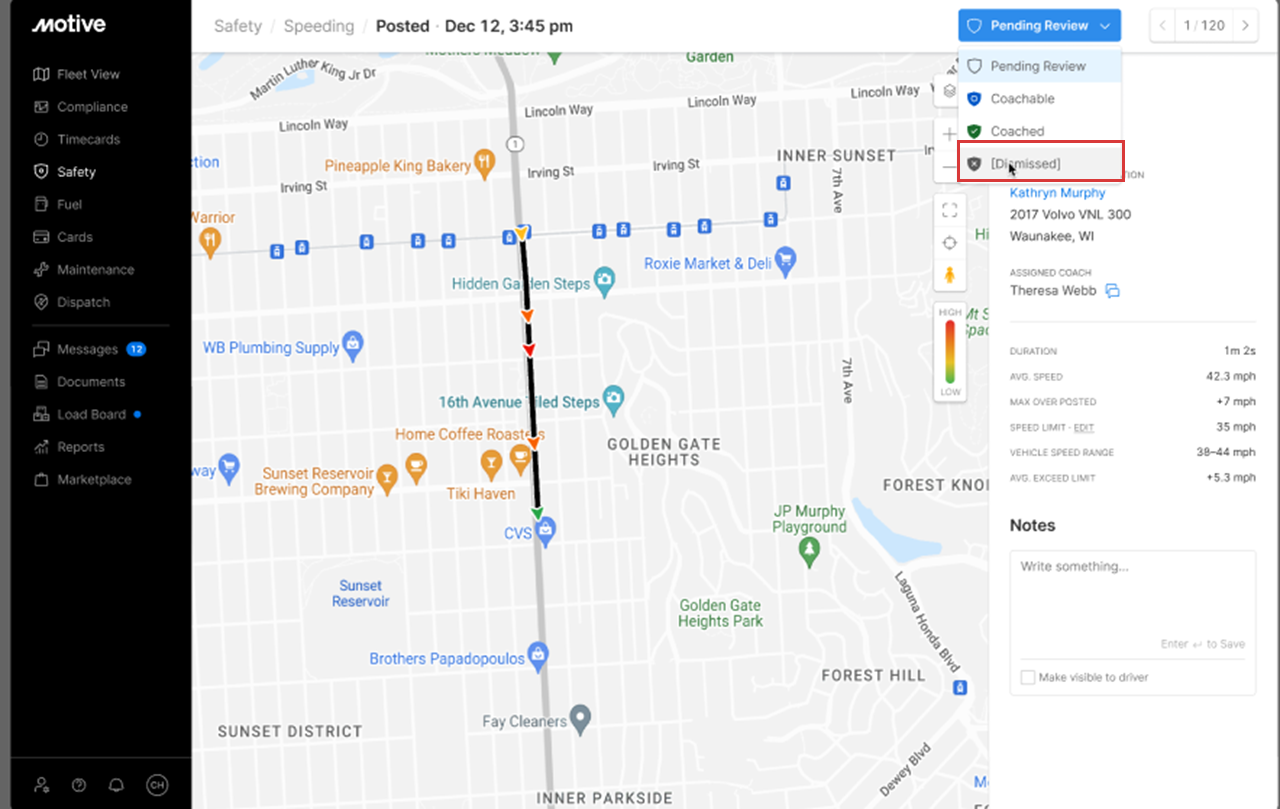Enter fullscreen map view

tap(950, 210)
